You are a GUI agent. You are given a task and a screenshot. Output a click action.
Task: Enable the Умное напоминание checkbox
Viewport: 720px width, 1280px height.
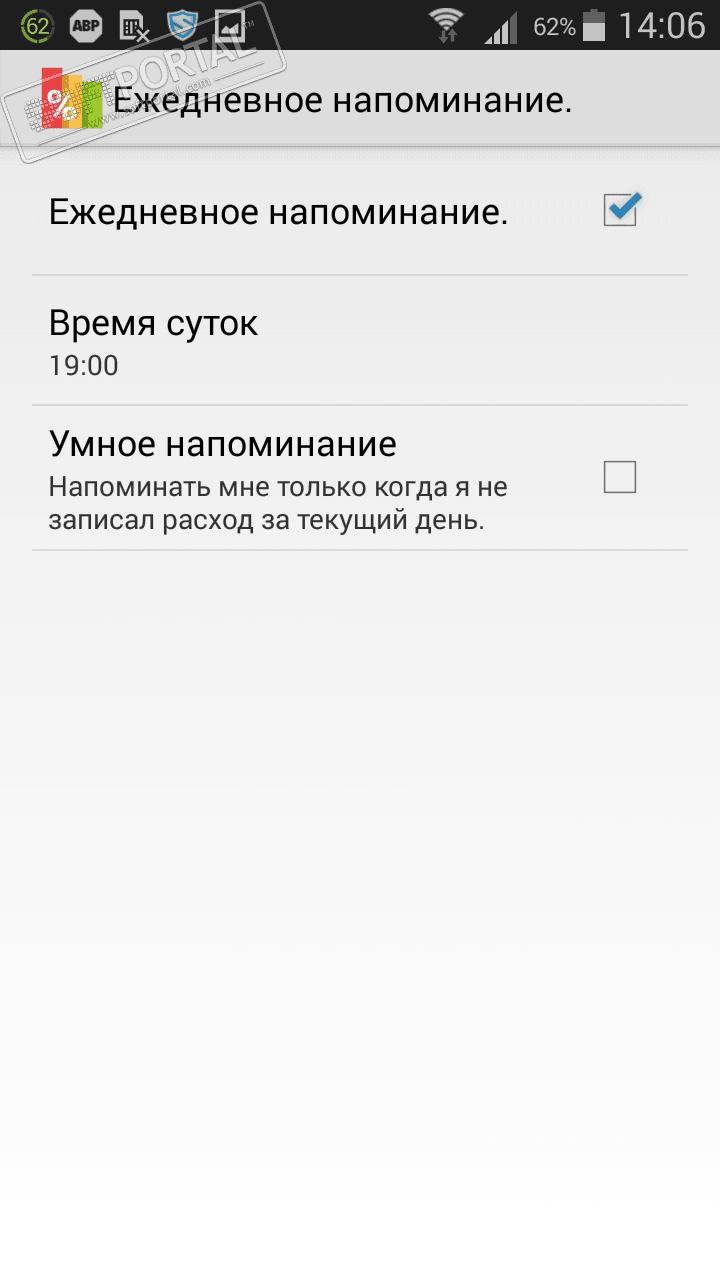pyautogui.click(x=620, y=478)
